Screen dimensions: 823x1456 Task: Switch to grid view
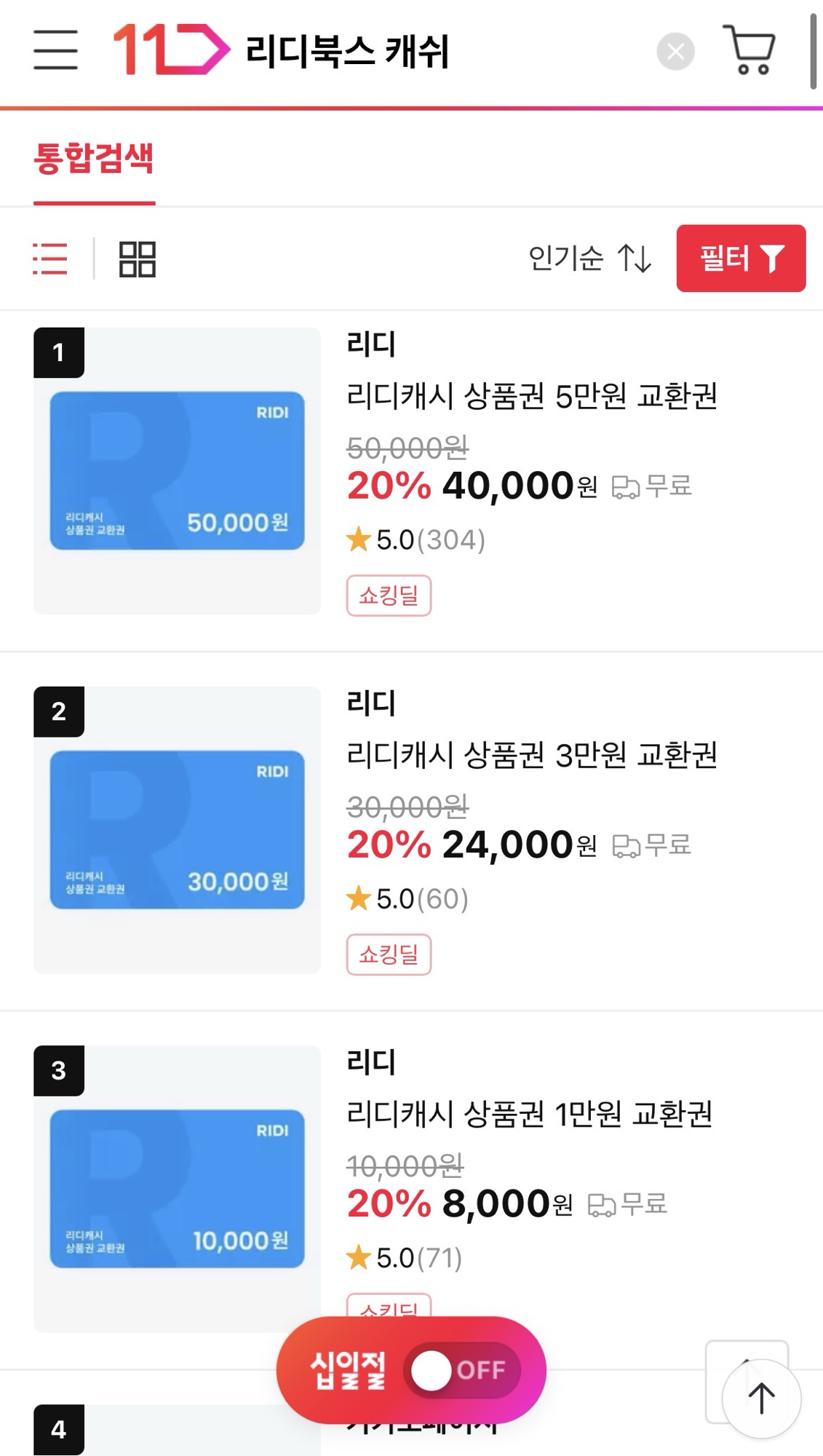point(137,259)
